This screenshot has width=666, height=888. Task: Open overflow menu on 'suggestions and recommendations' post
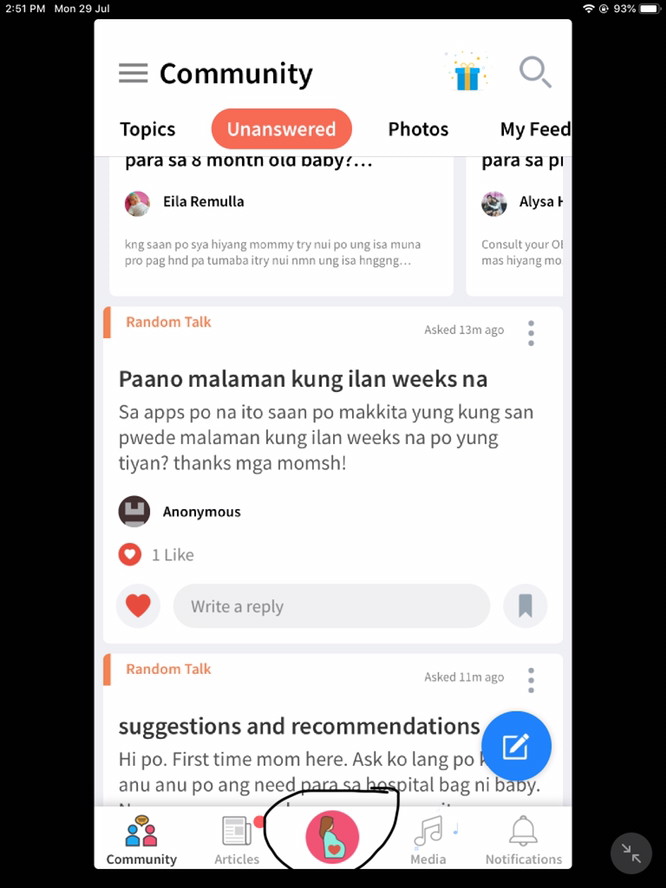click(x=531, y=680)
